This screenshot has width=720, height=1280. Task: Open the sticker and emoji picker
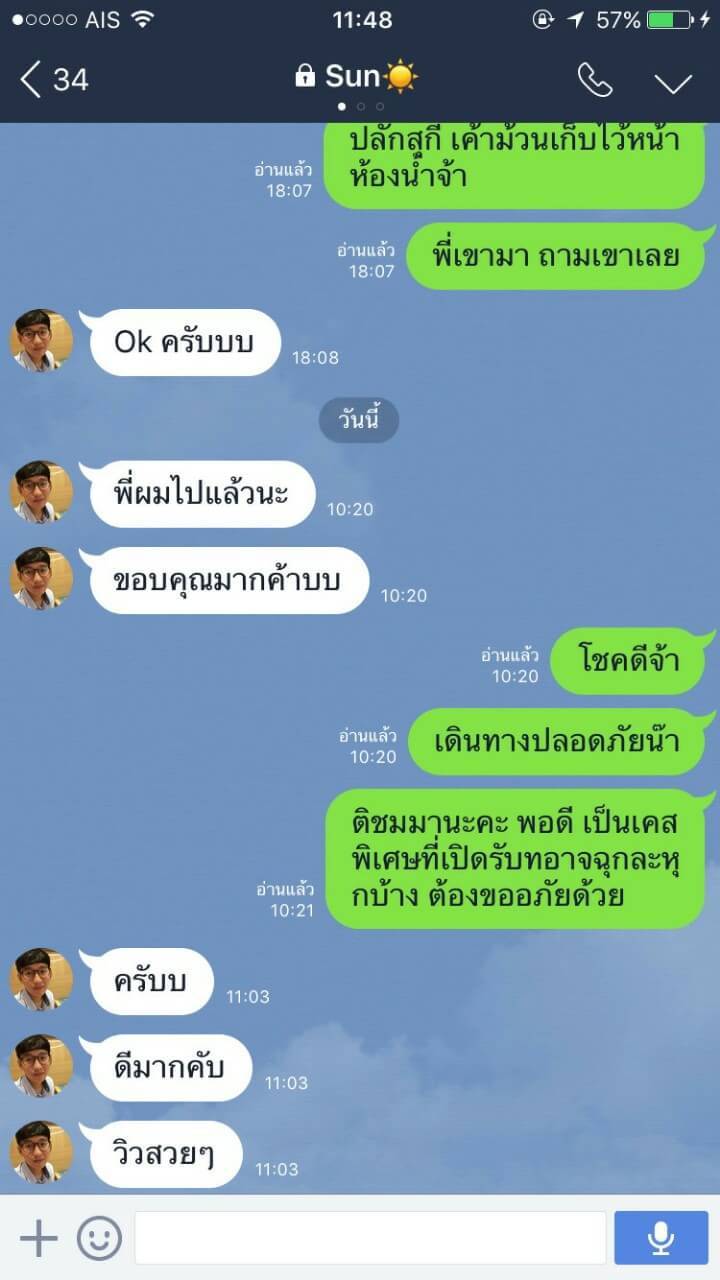pos(99,1238)
